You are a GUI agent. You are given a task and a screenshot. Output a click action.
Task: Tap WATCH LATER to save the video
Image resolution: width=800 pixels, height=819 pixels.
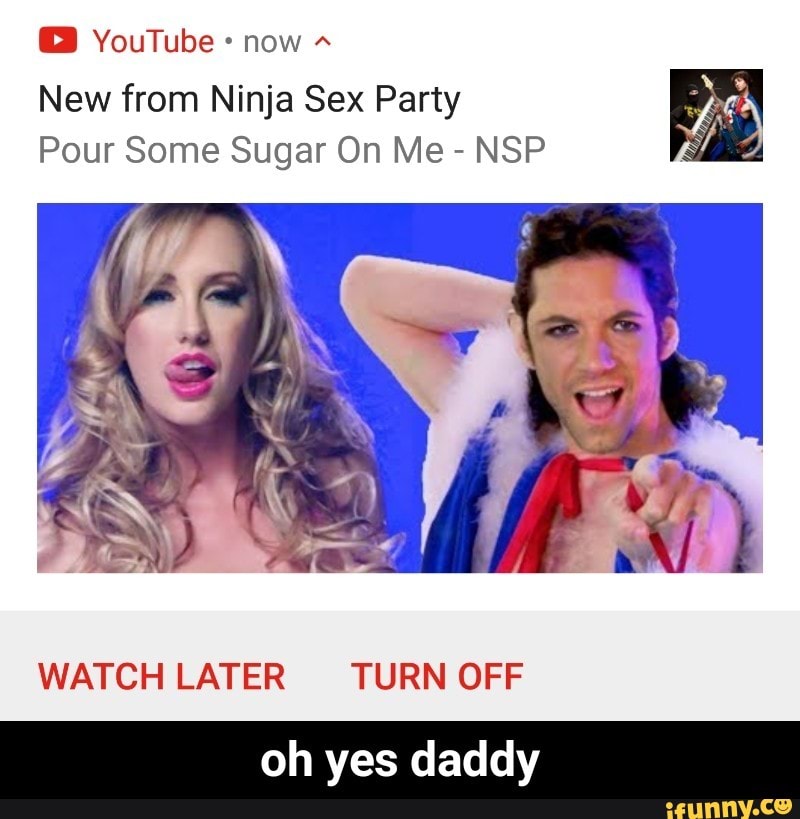160,675
